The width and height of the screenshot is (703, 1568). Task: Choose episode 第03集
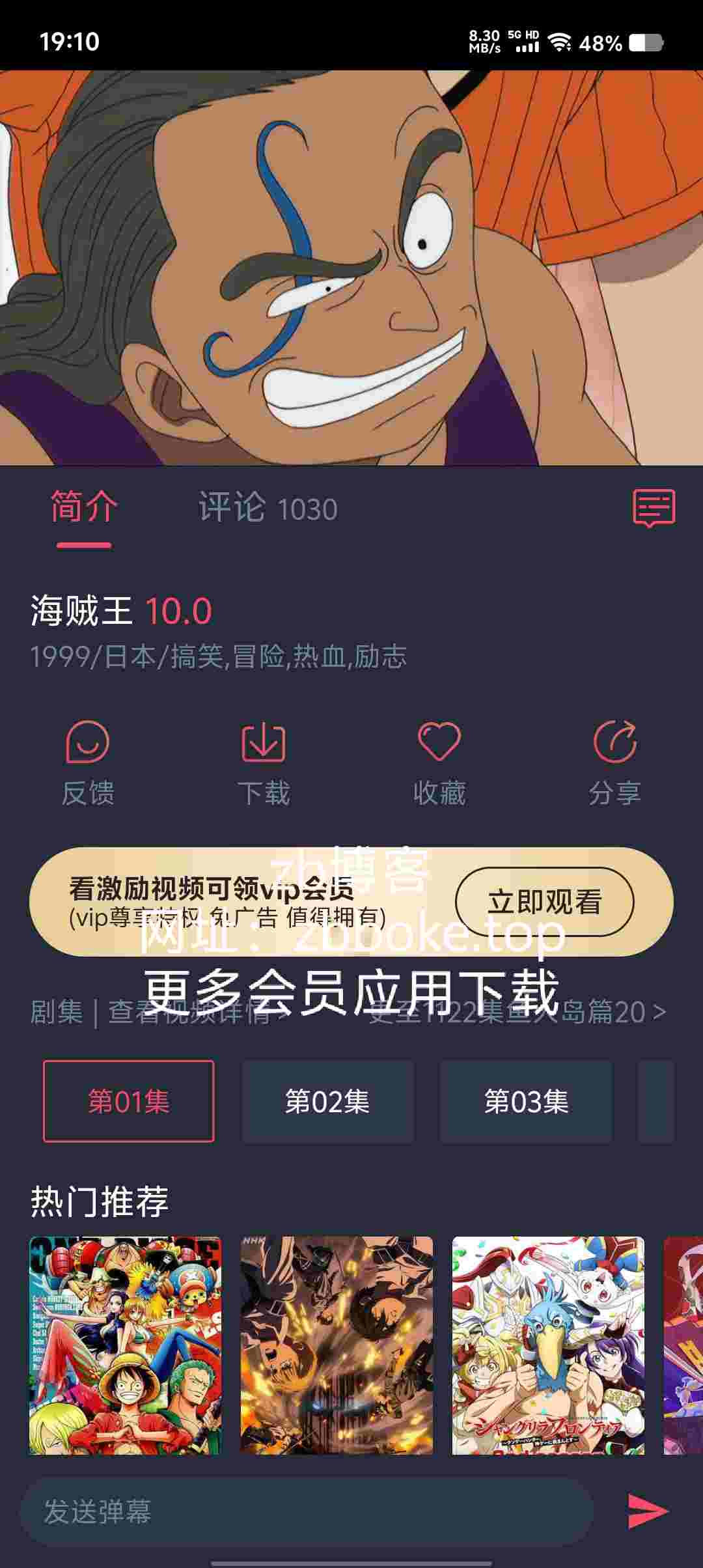pyautogui.click(x=527, y=1101)
